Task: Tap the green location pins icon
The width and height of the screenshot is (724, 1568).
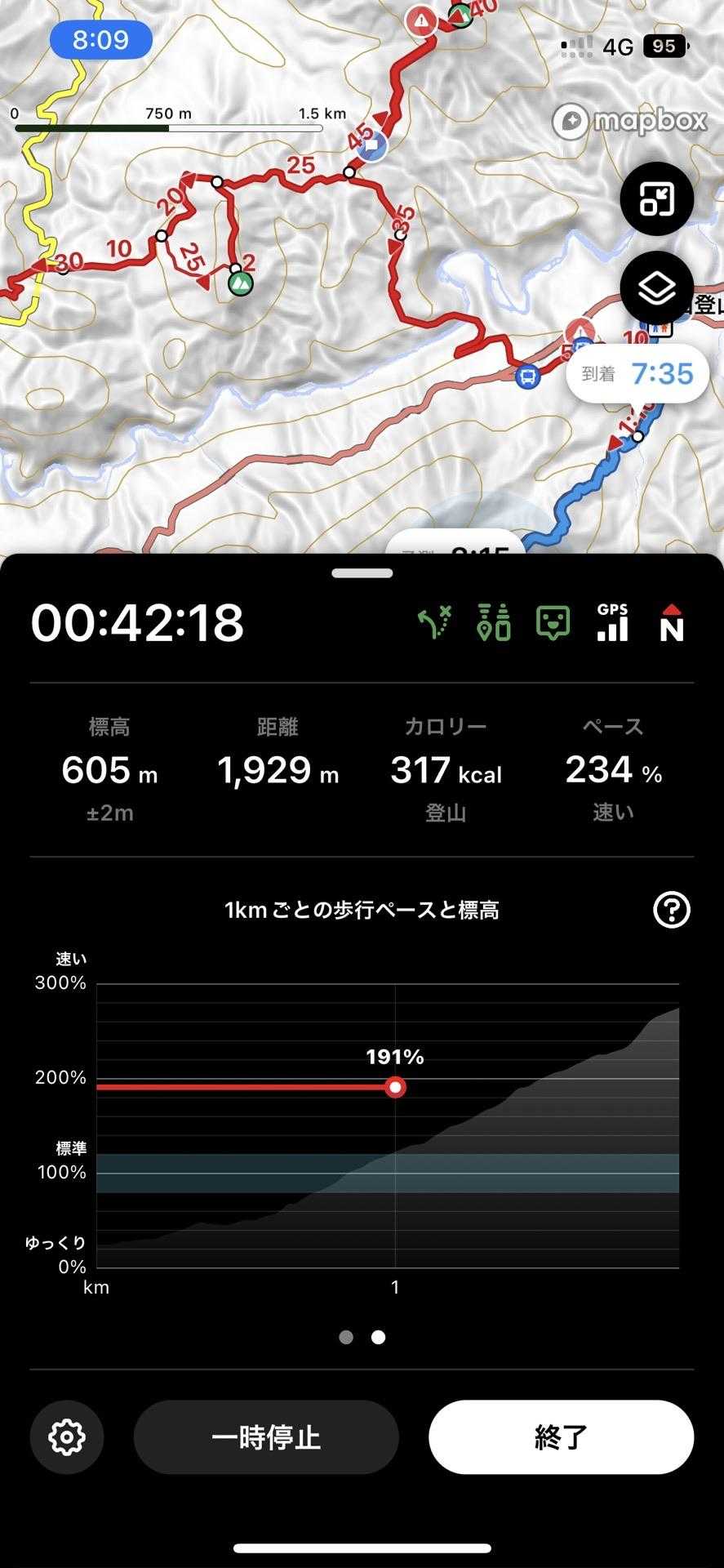Action: click(493, 623)
